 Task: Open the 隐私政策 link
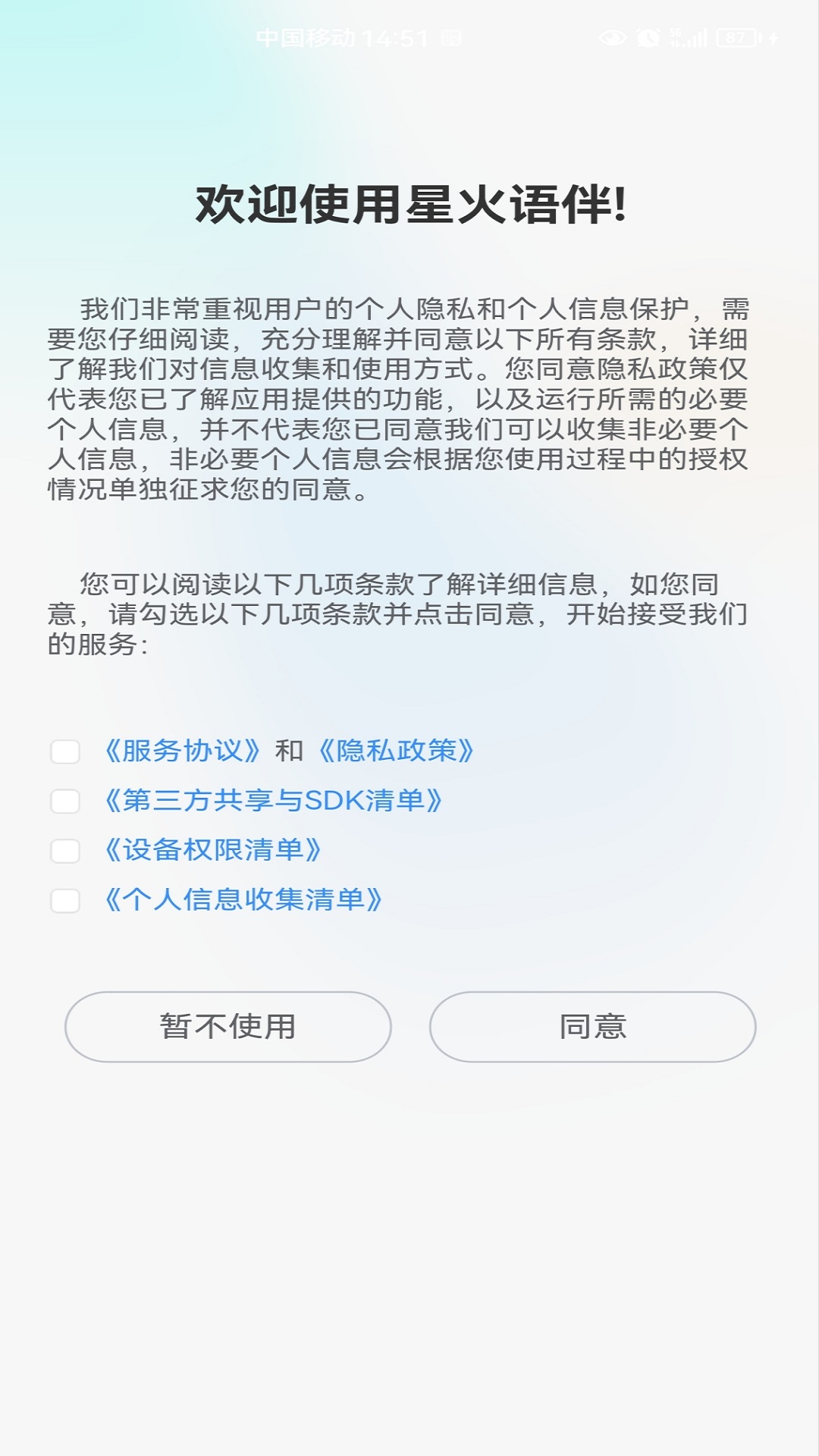click(397, 751)
